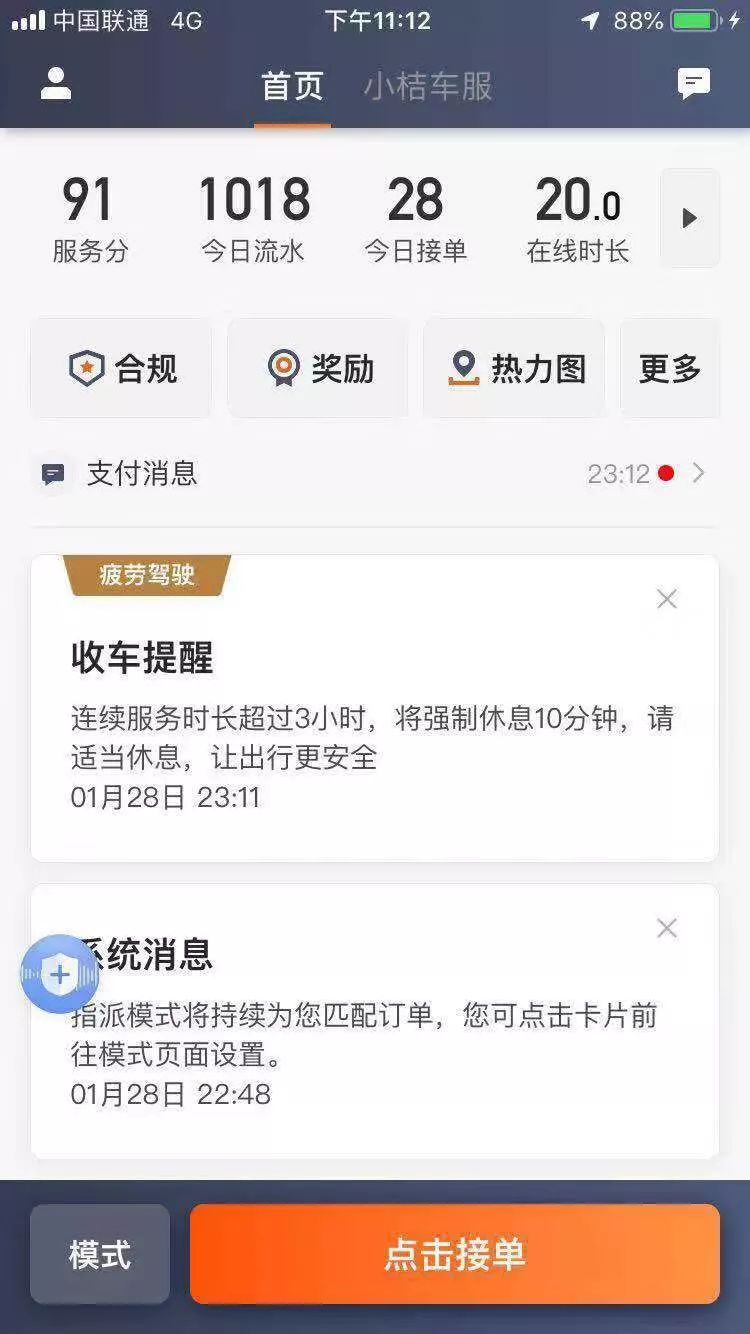Dismiss the 收车提醒 card
The image size is (750, 1334).
tap(667, 599)
